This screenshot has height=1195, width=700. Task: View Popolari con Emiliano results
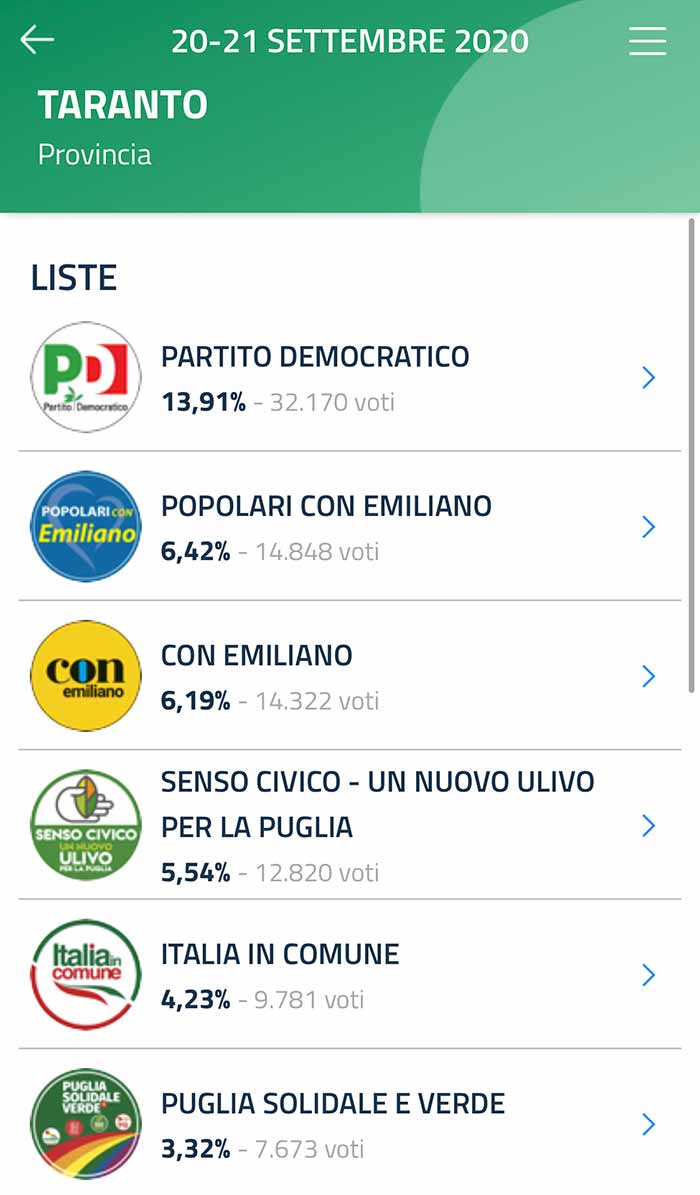350,526
